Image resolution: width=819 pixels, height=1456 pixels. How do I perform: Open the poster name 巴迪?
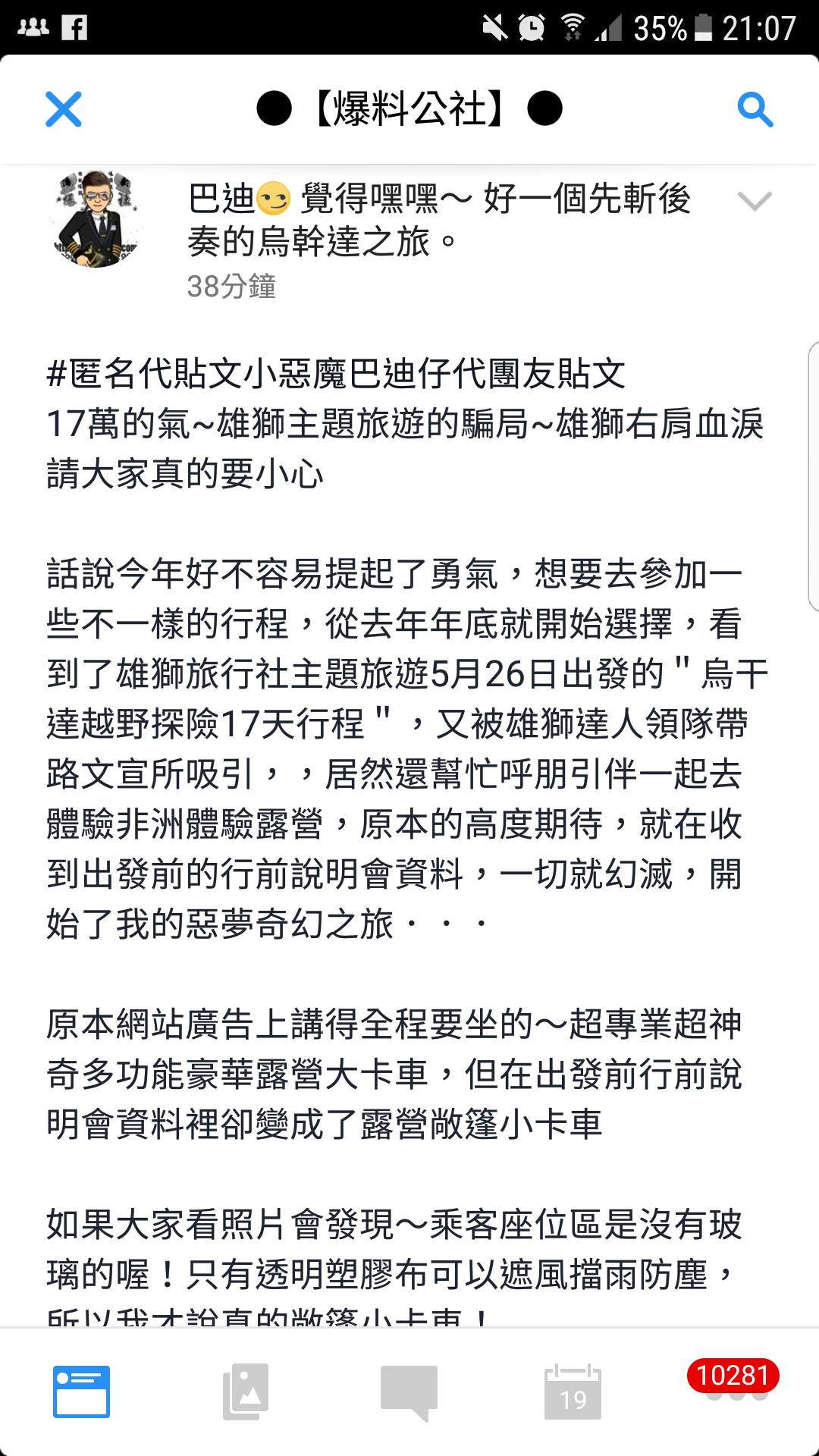coord(220,199)
